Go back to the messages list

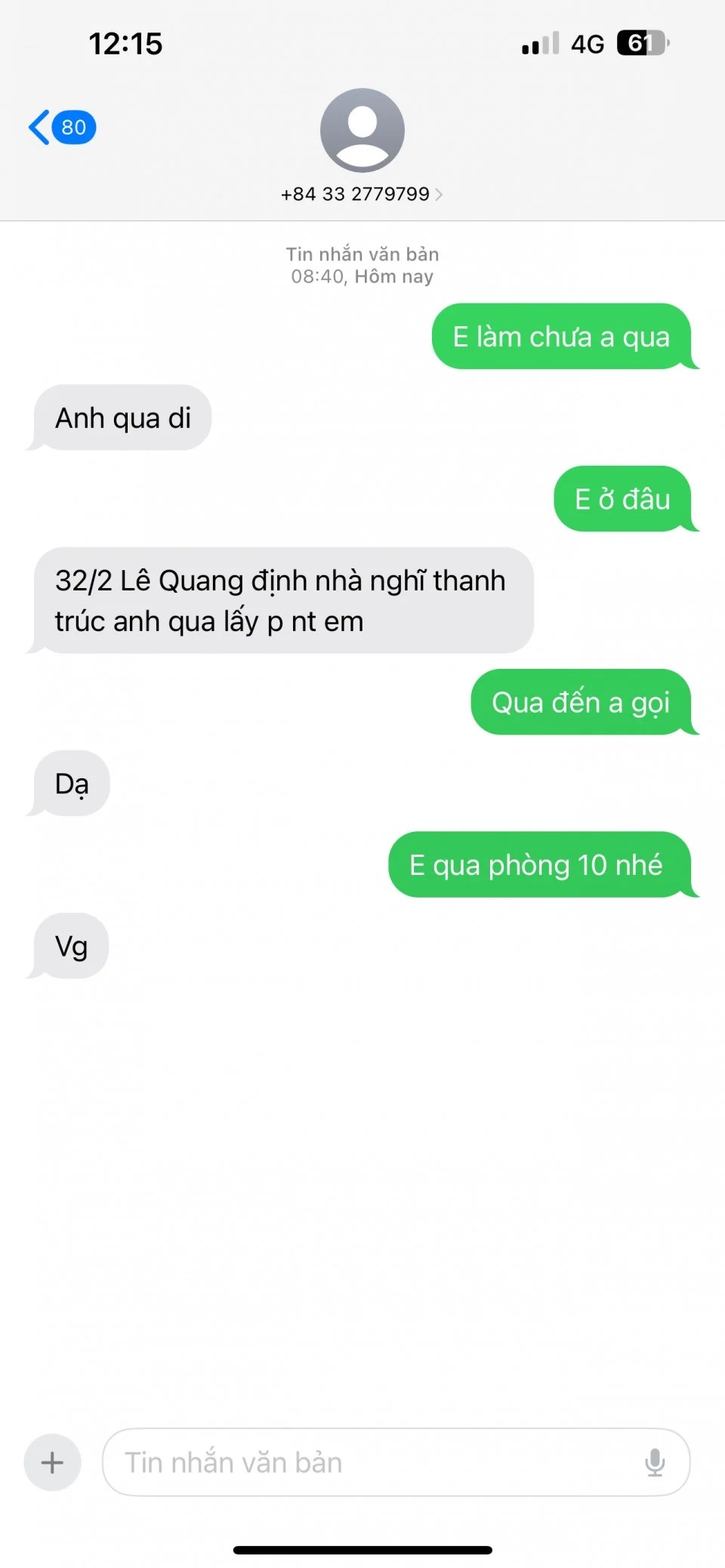[x=60, y=127]
